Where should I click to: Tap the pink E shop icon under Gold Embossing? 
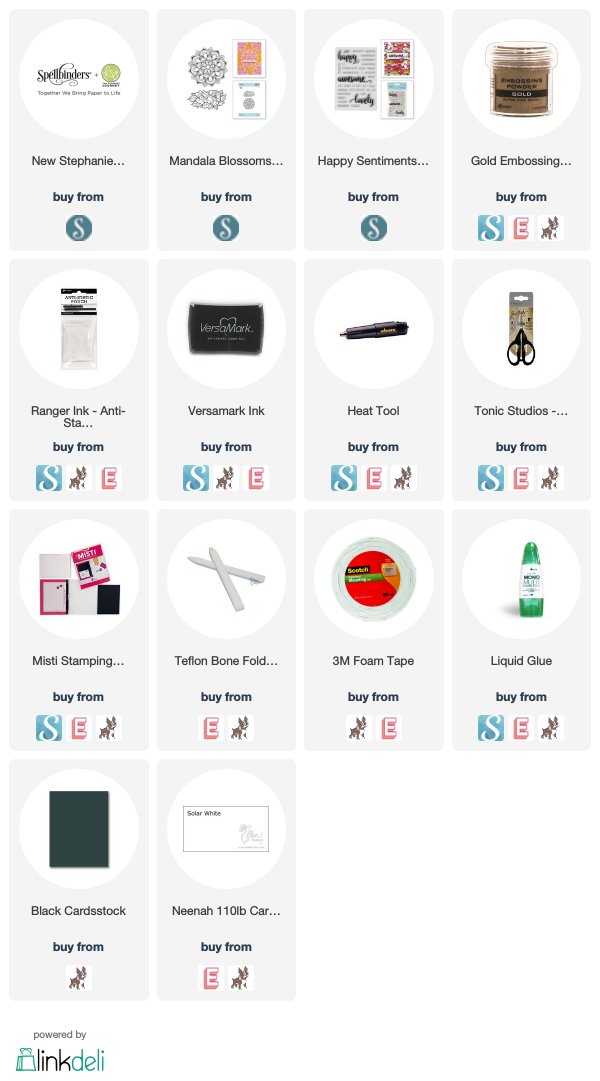point(521,228)
